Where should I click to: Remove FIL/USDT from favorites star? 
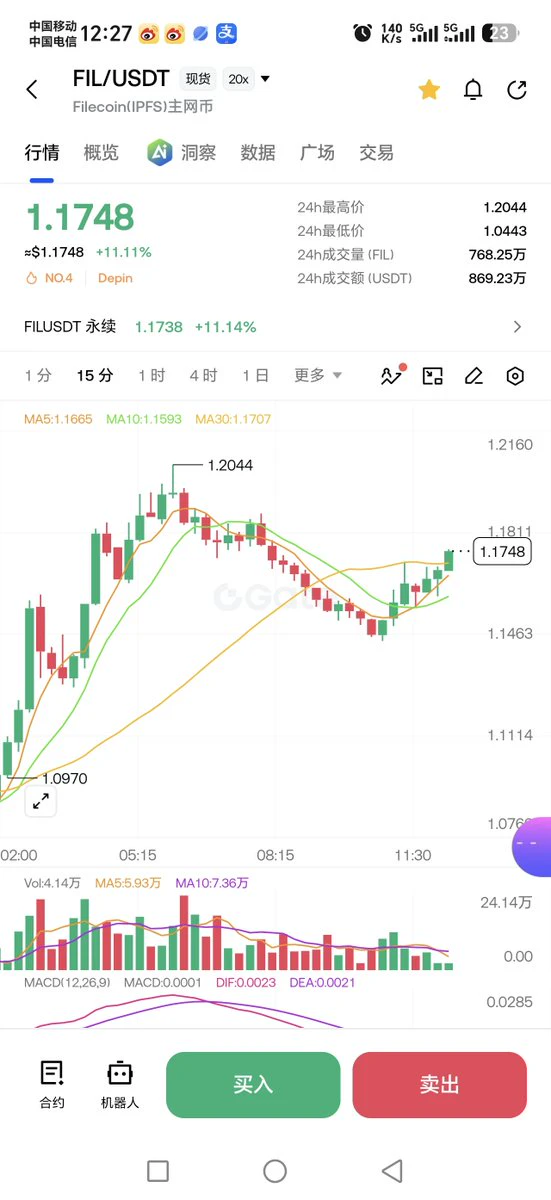tap(429, 90)
